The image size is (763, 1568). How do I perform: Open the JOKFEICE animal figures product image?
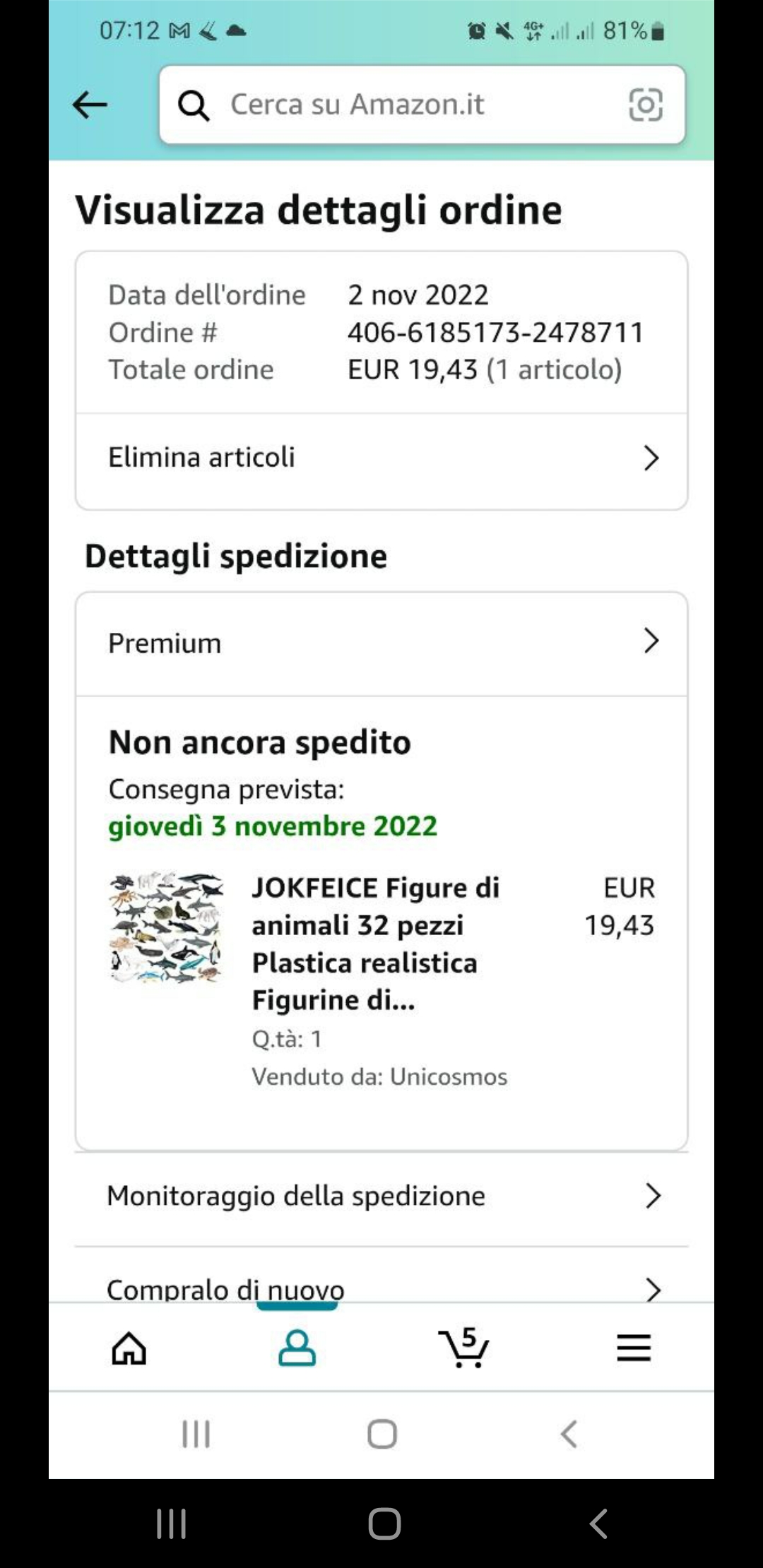167,927
